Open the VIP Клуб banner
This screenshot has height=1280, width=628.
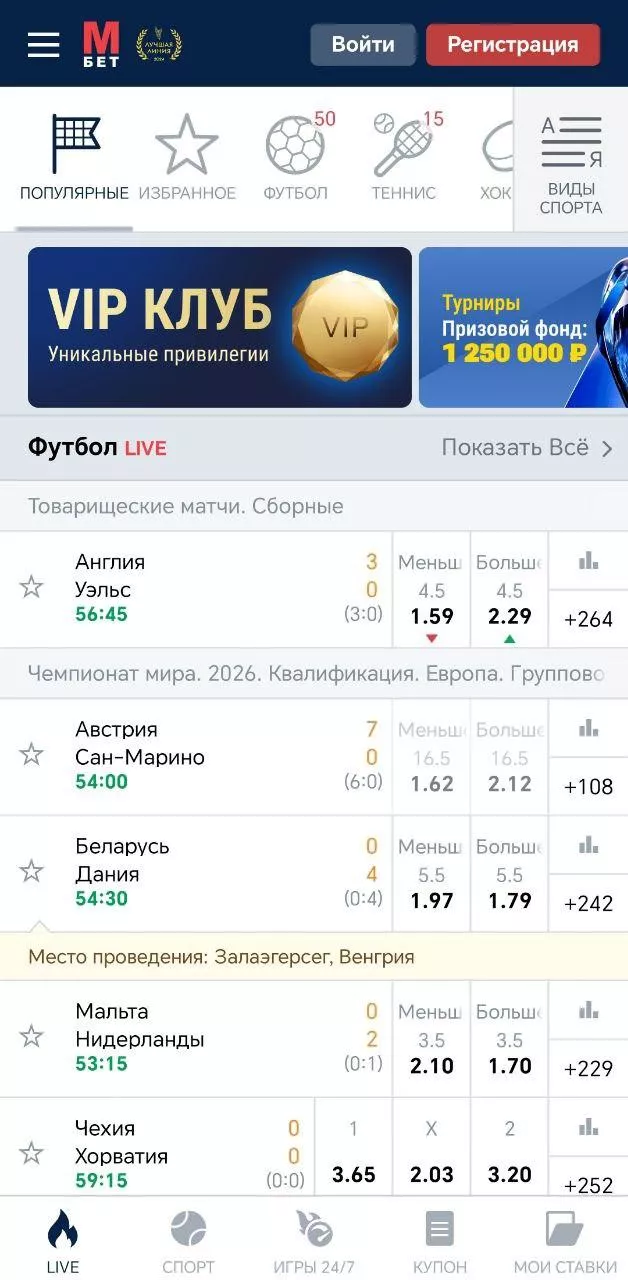(220, 327)
